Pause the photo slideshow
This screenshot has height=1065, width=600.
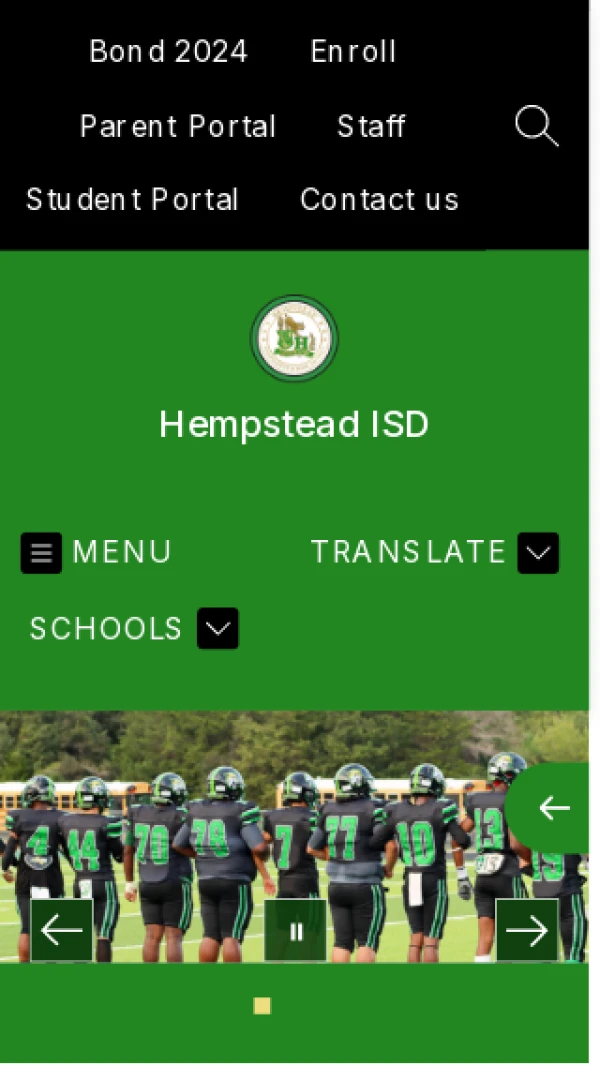(x=295, y=930)
